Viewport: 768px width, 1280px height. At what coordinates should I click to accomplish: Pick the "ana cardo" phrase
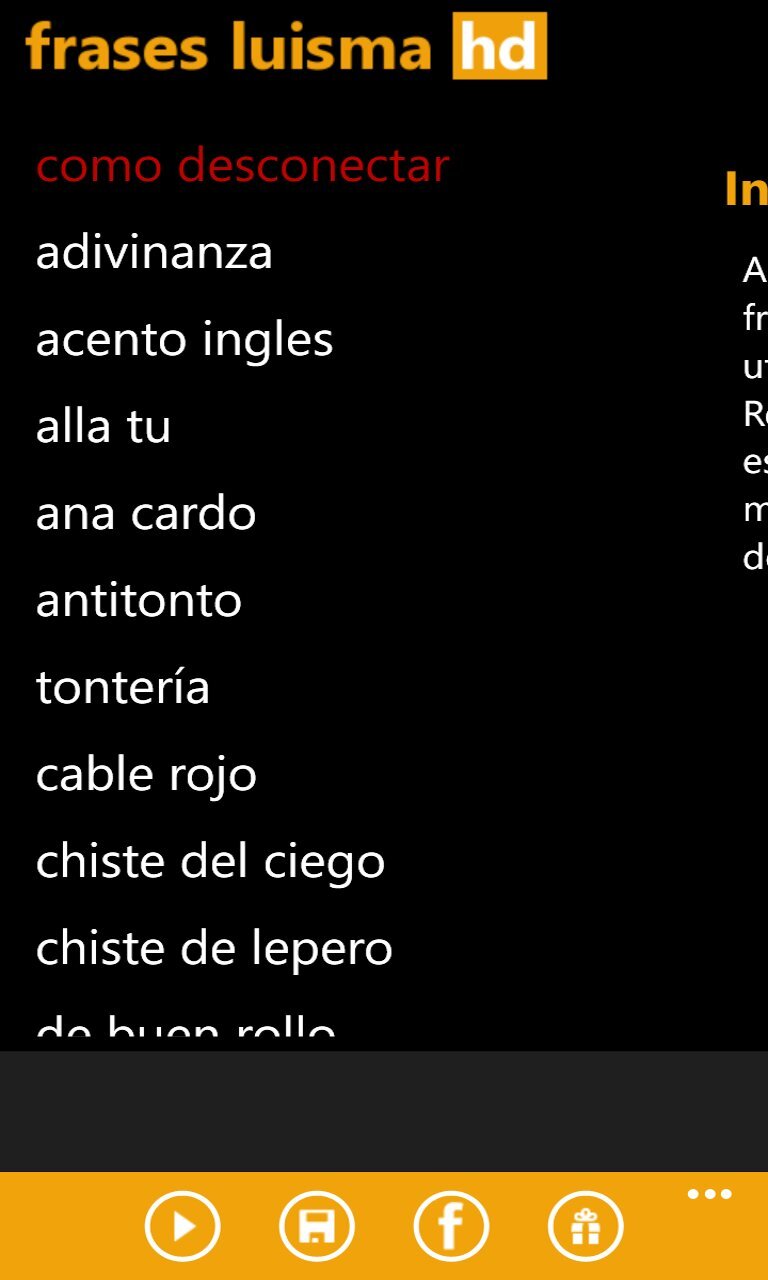click(x=146, y=513)
